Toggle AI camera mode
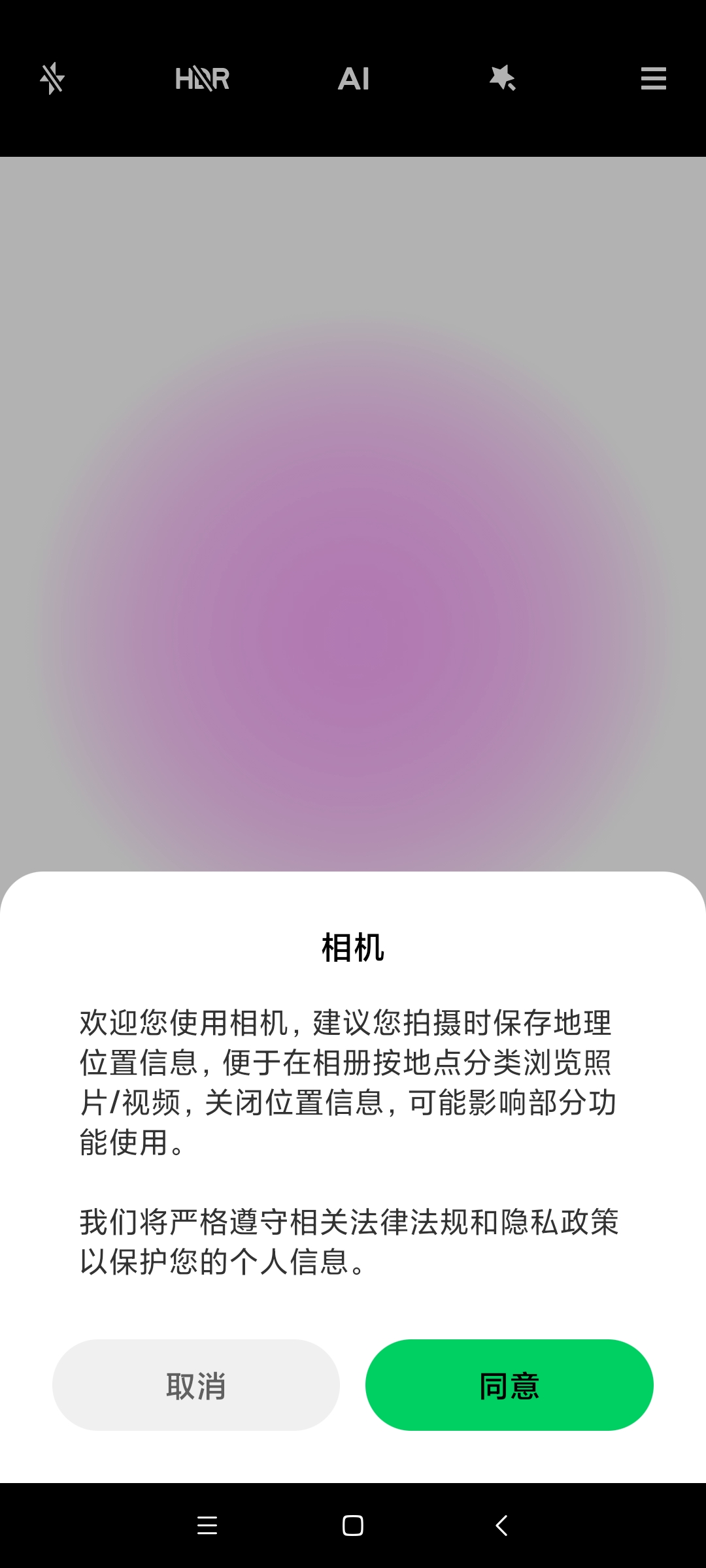This screenshot has height=1568, width=706. (353, 78)
